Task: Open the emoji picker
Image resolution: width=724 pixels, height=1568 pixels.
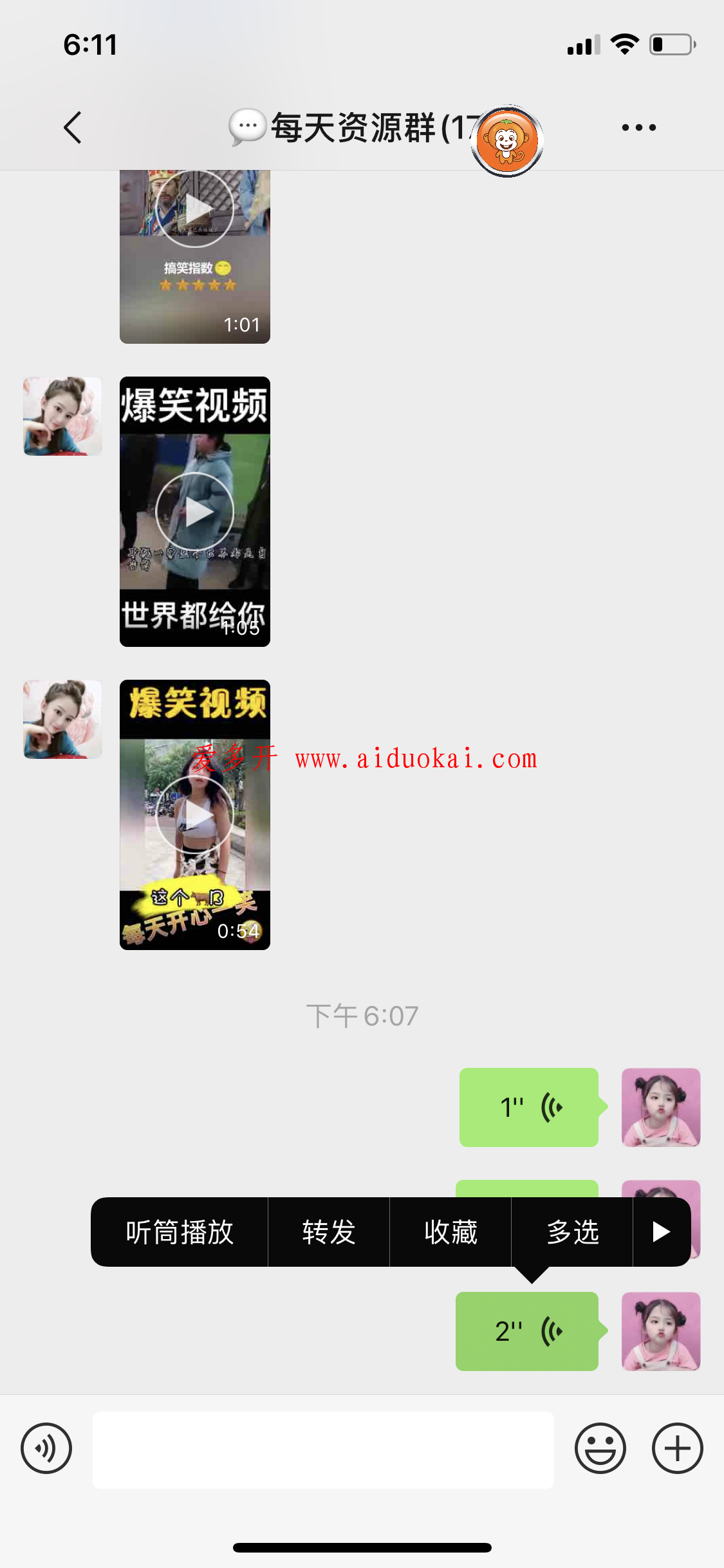Action: pyautogui.click(x=600, y=1448)
